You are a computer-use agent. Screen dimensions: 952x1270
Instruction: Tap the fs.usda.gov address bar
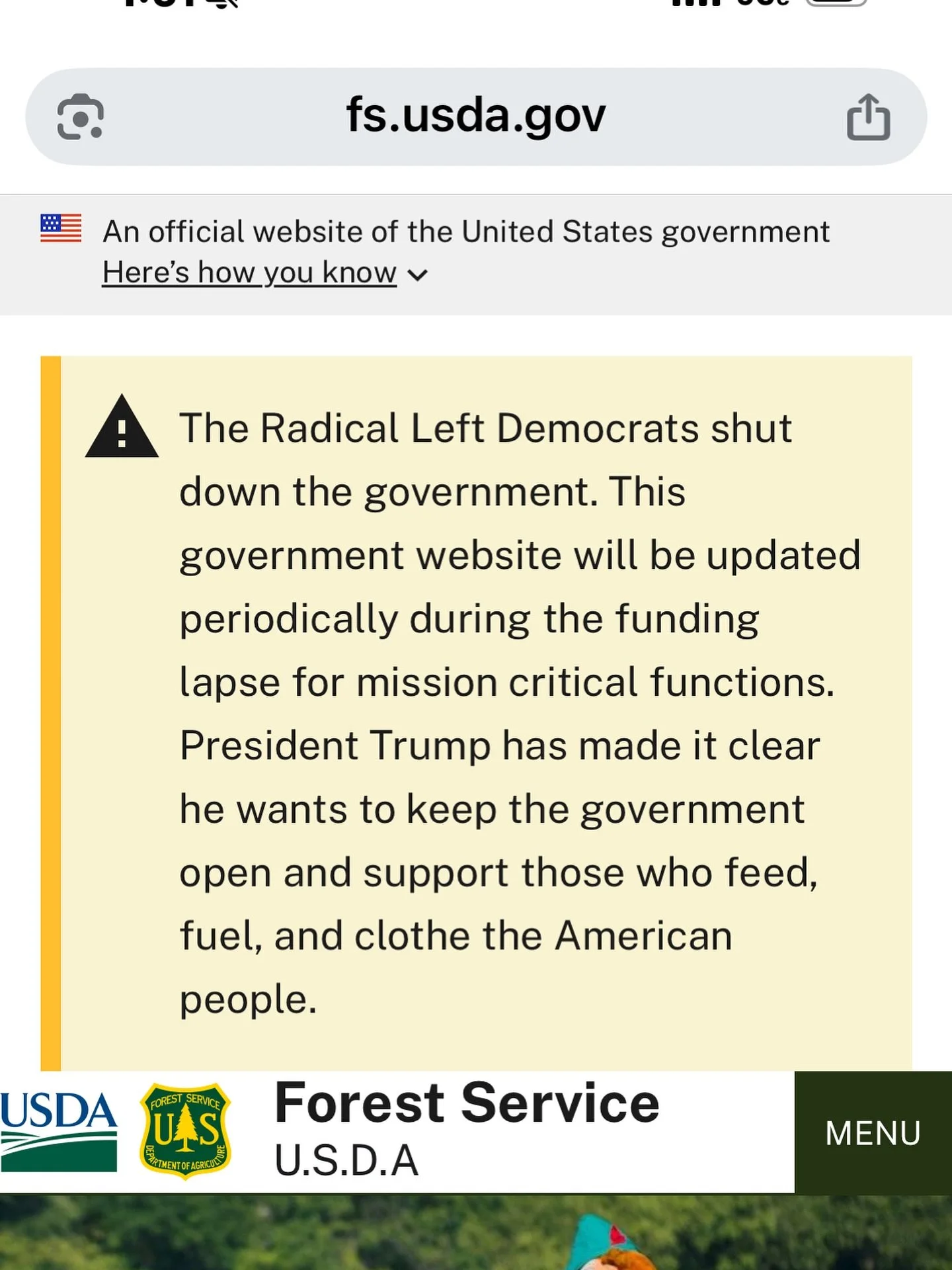click(475, 116)
